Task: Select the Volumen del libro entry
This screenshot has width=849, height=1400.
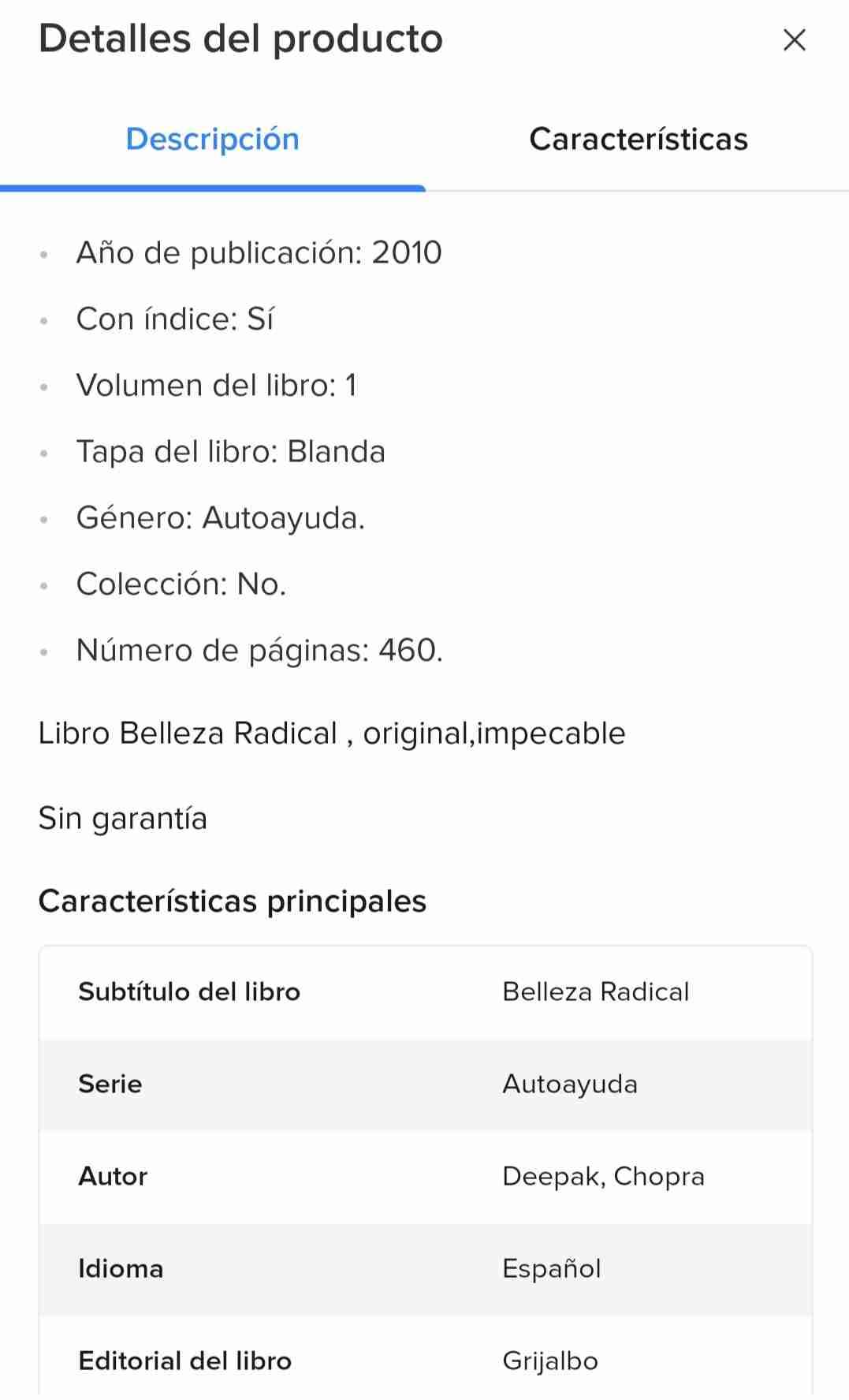Action: pyautogui.click(x=217, y=385)
